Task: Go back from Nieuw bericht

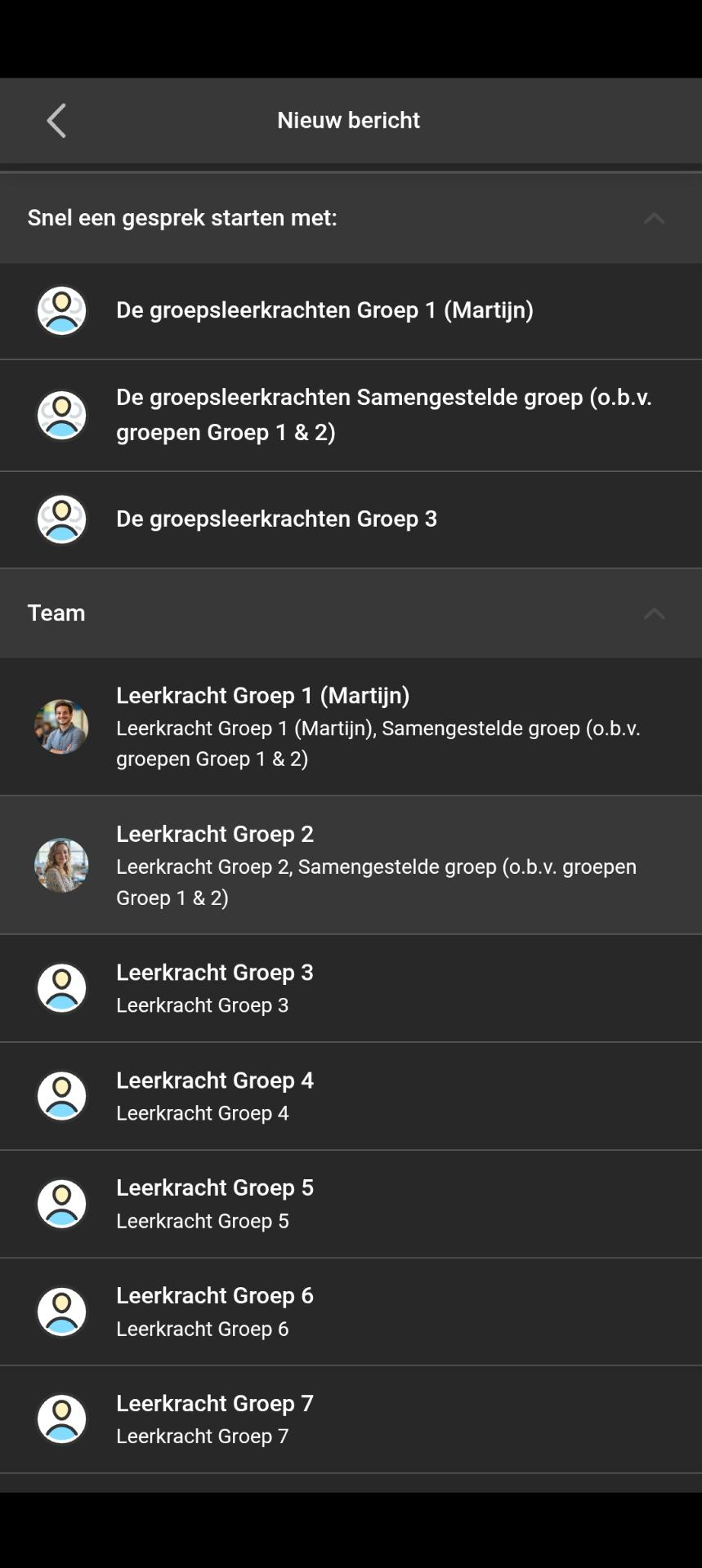Action: point(56,121)
